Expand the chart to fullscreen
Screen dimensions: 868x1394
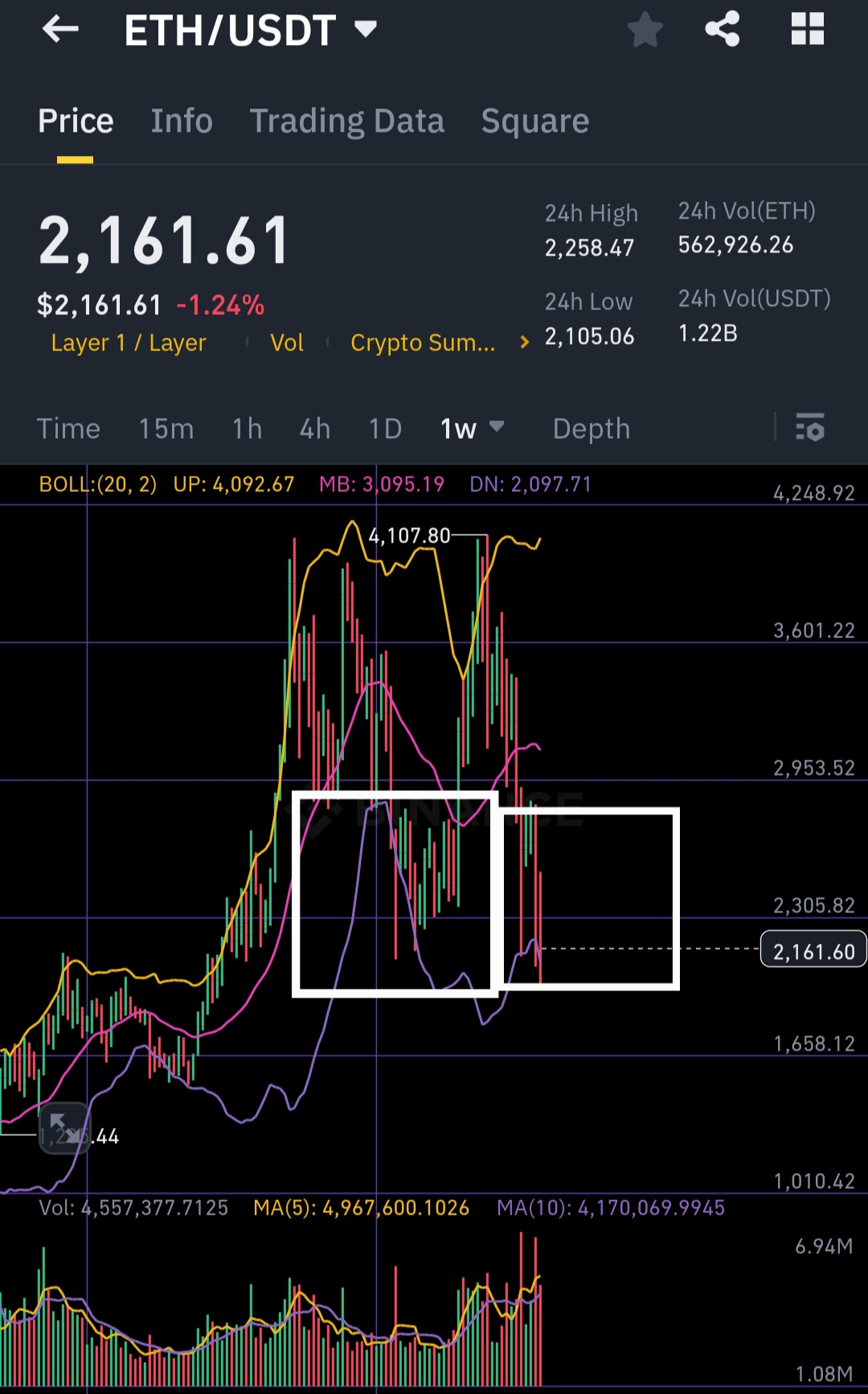point(64,1128)
